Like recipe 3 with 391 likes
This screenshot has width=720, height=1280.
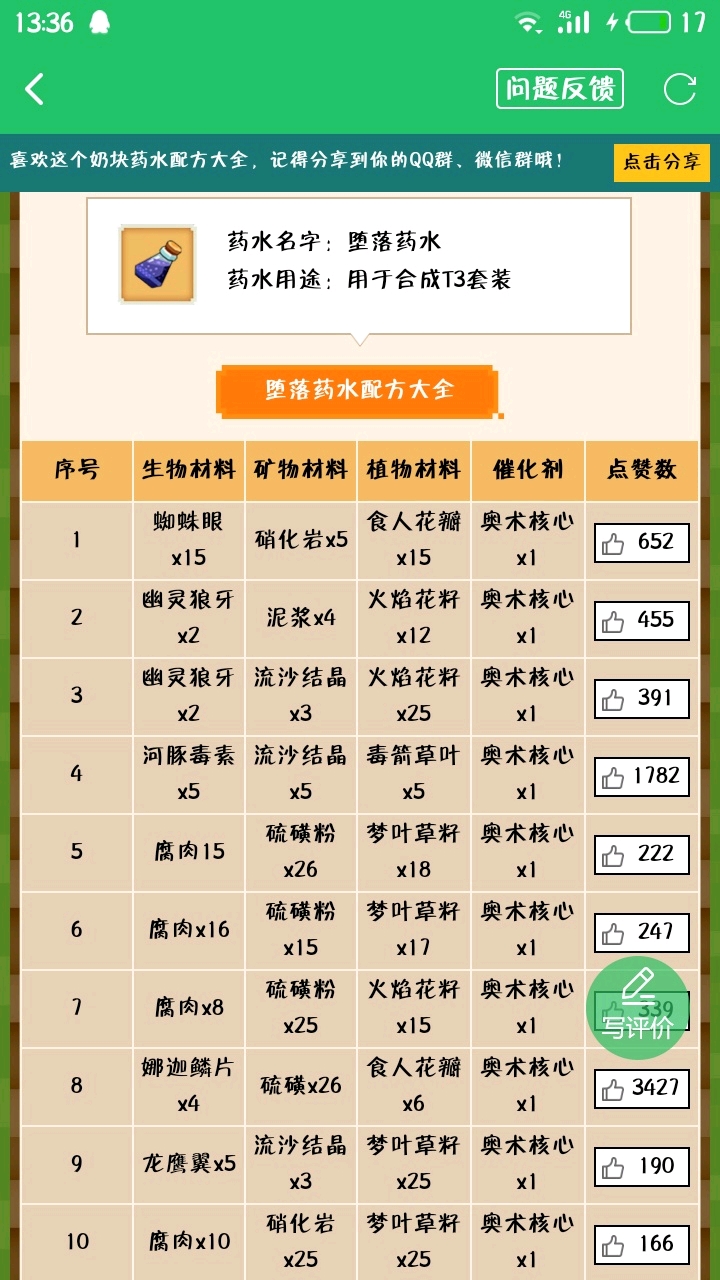click(642, 698)
